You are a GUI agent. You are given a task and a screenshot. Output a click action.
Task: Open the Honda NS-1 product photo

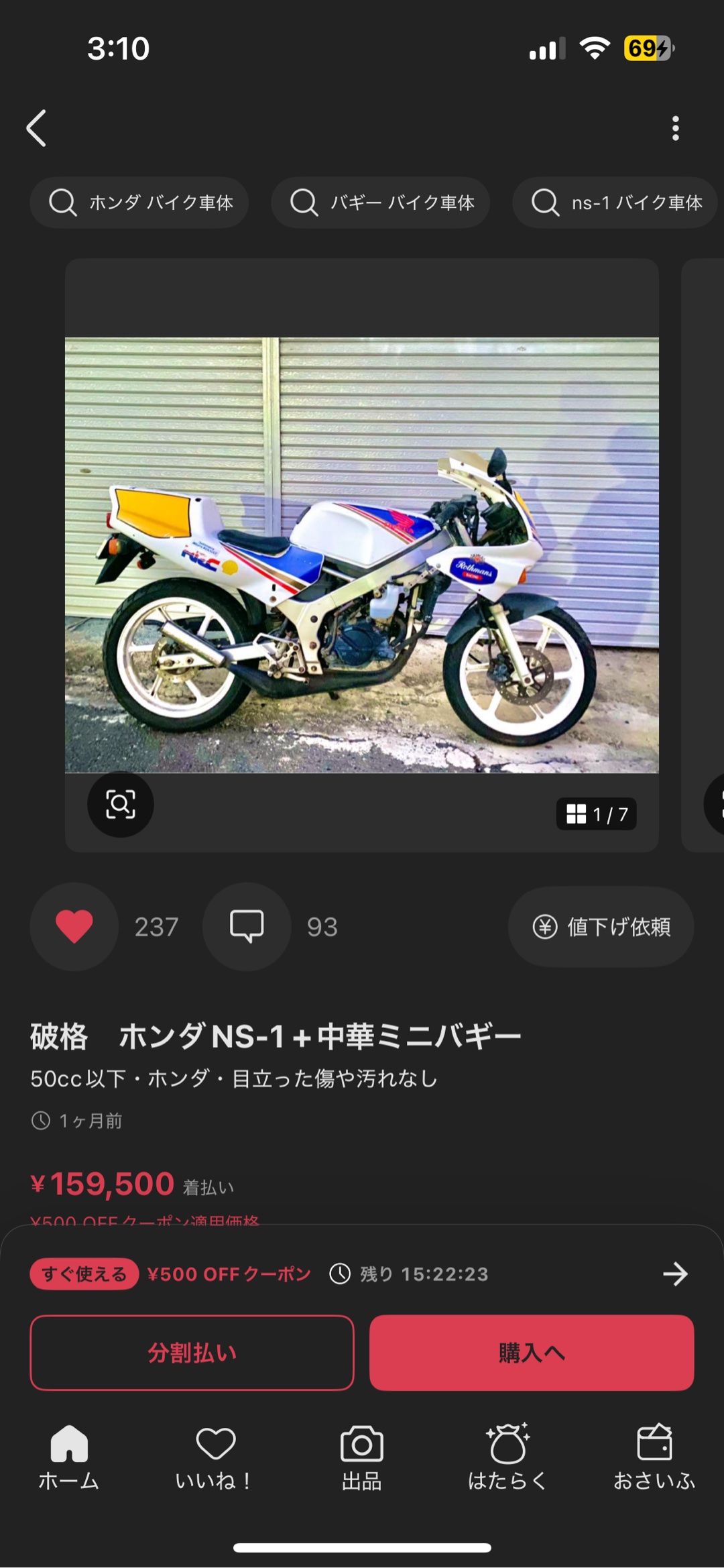(362, 555)
